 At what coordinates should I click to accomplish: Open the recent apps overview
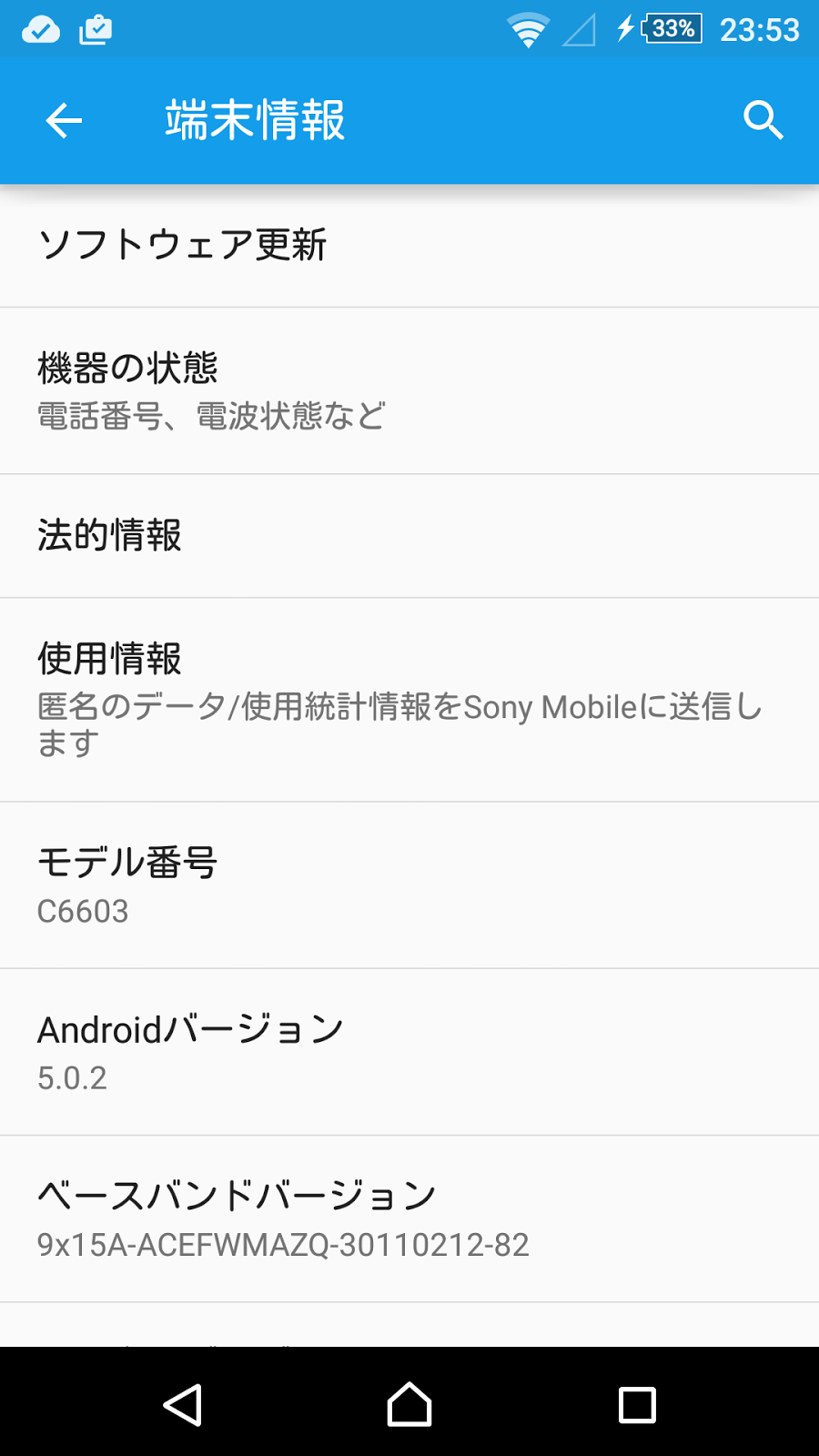[637, 1404]
